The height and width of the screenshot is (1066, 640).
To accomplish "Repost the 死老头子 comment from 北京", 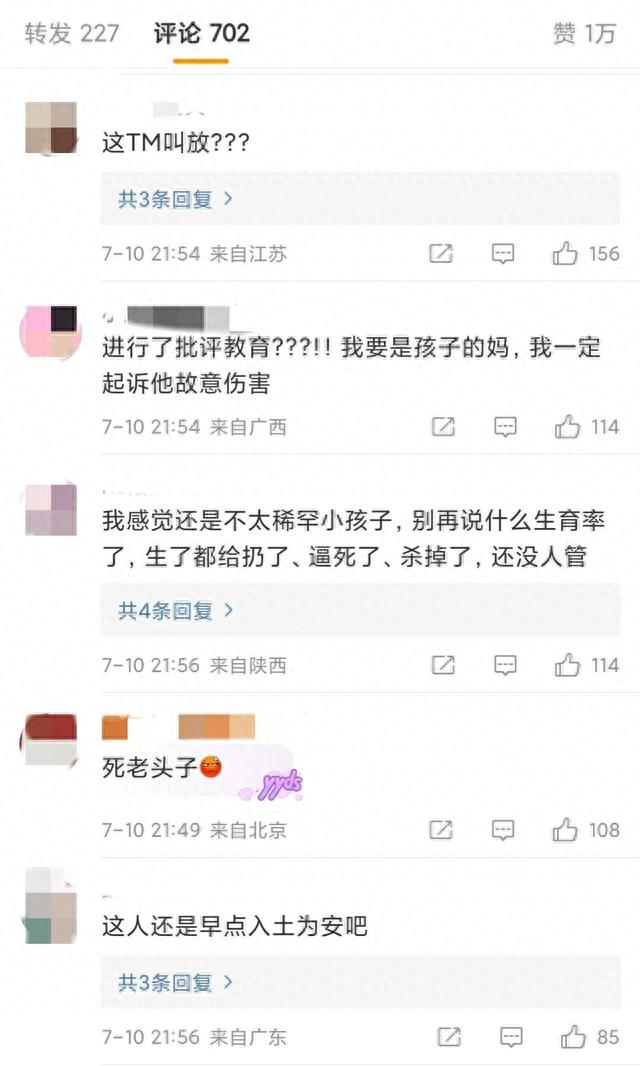I will point(441,830).
